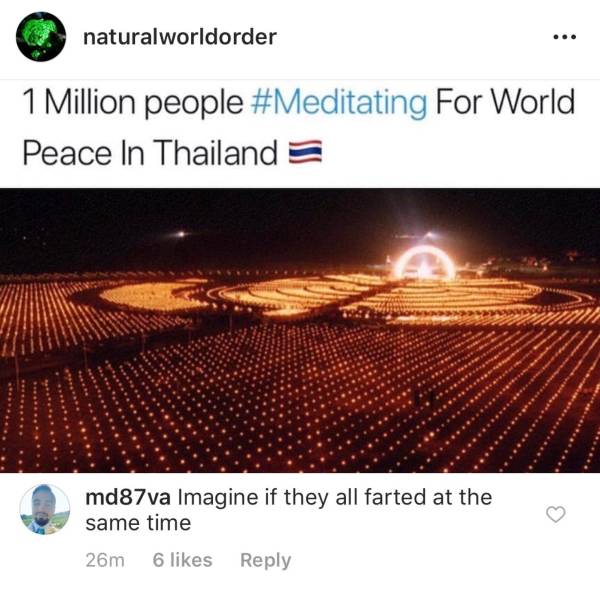Open the Thailand meditation post image

pyautogui.click(x=300, y=330)
